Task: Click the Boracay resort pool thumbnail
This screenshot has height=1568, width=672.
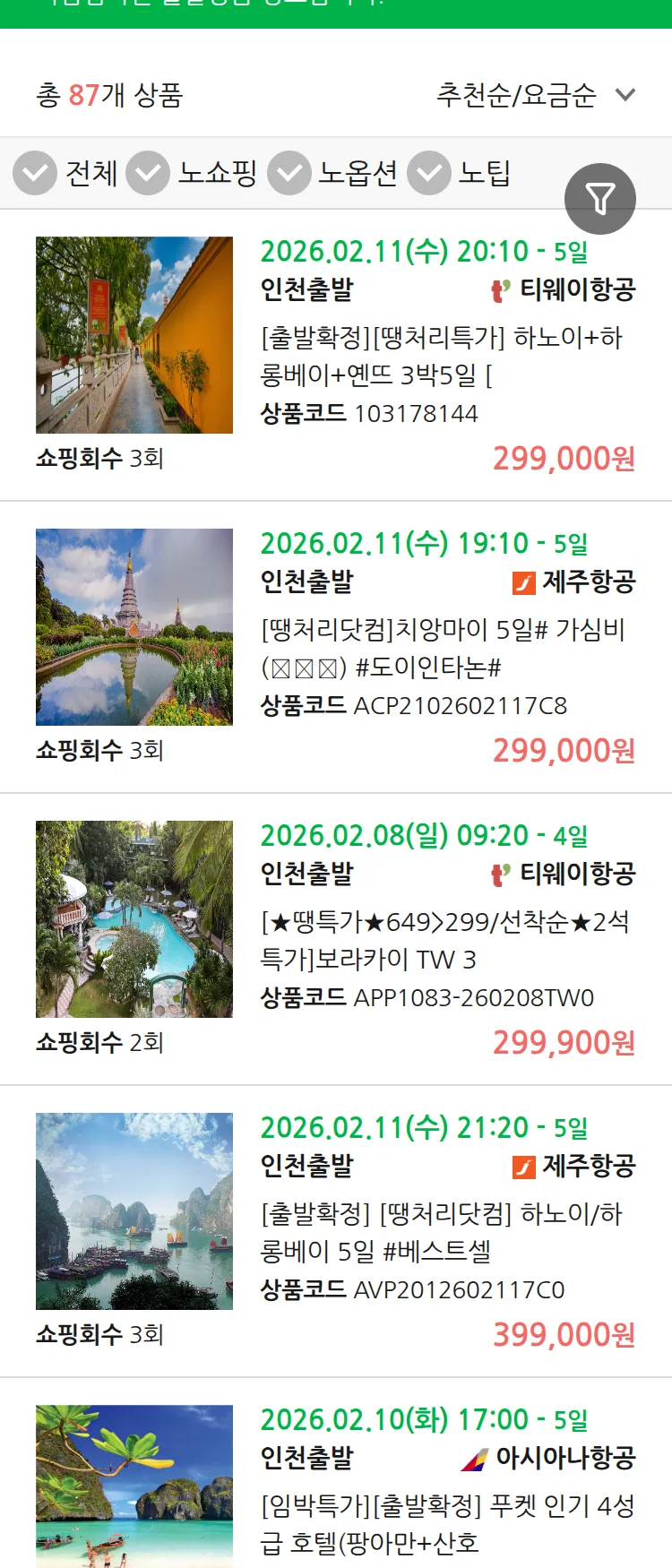Action: pyautogui.click(x=134, y=919)
